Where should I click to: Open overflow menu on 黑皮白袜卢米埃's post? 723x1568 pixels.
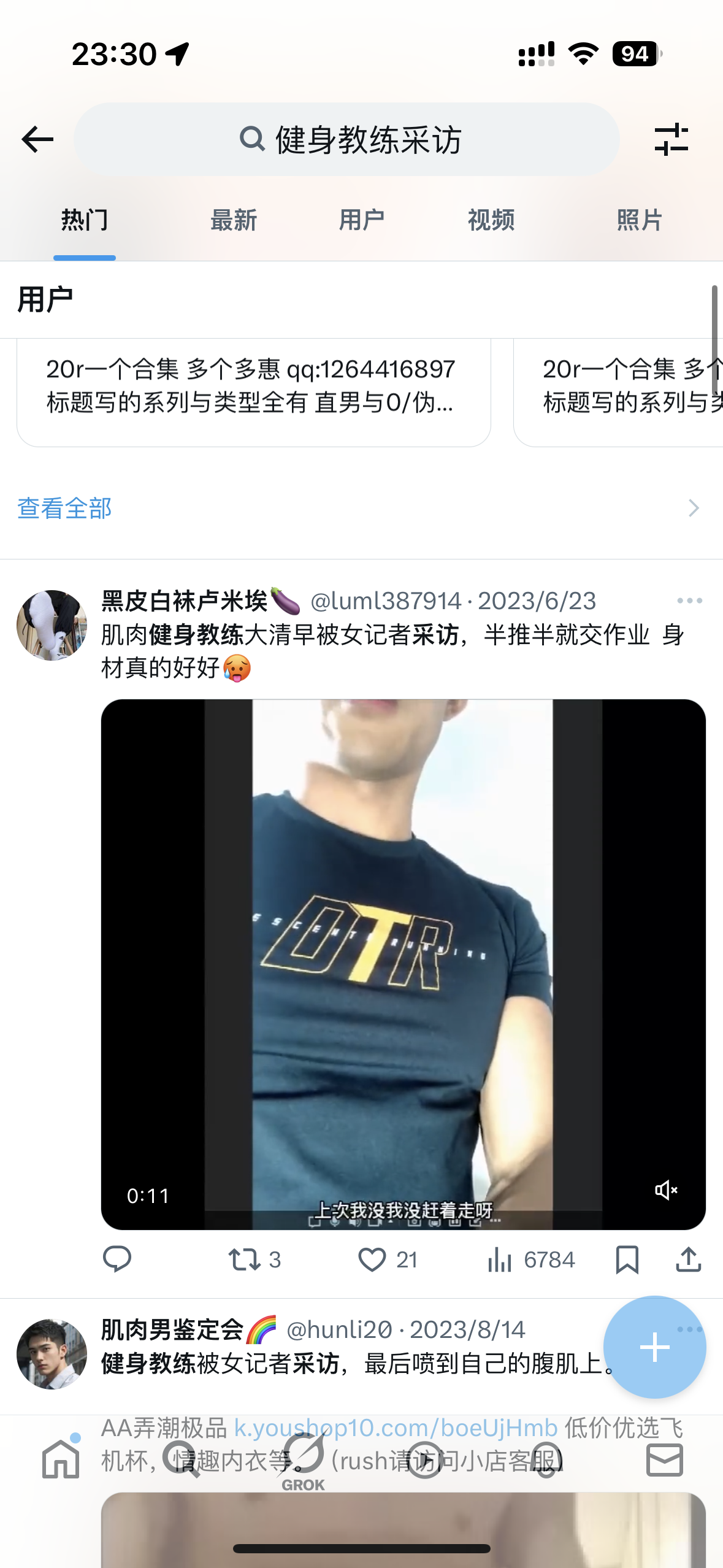click(689, 601)
